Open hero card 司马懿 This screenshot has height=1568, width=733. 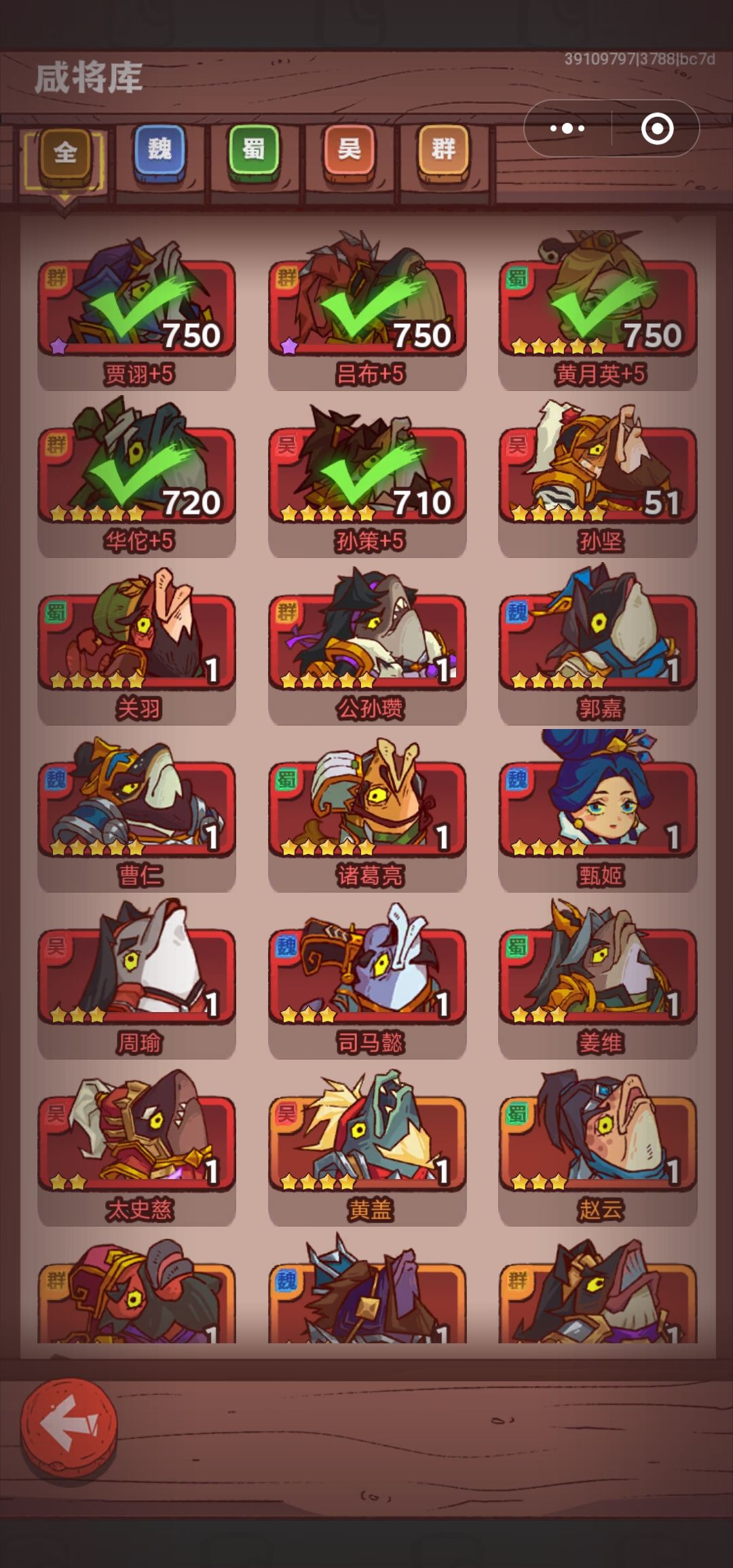point(367,982)
